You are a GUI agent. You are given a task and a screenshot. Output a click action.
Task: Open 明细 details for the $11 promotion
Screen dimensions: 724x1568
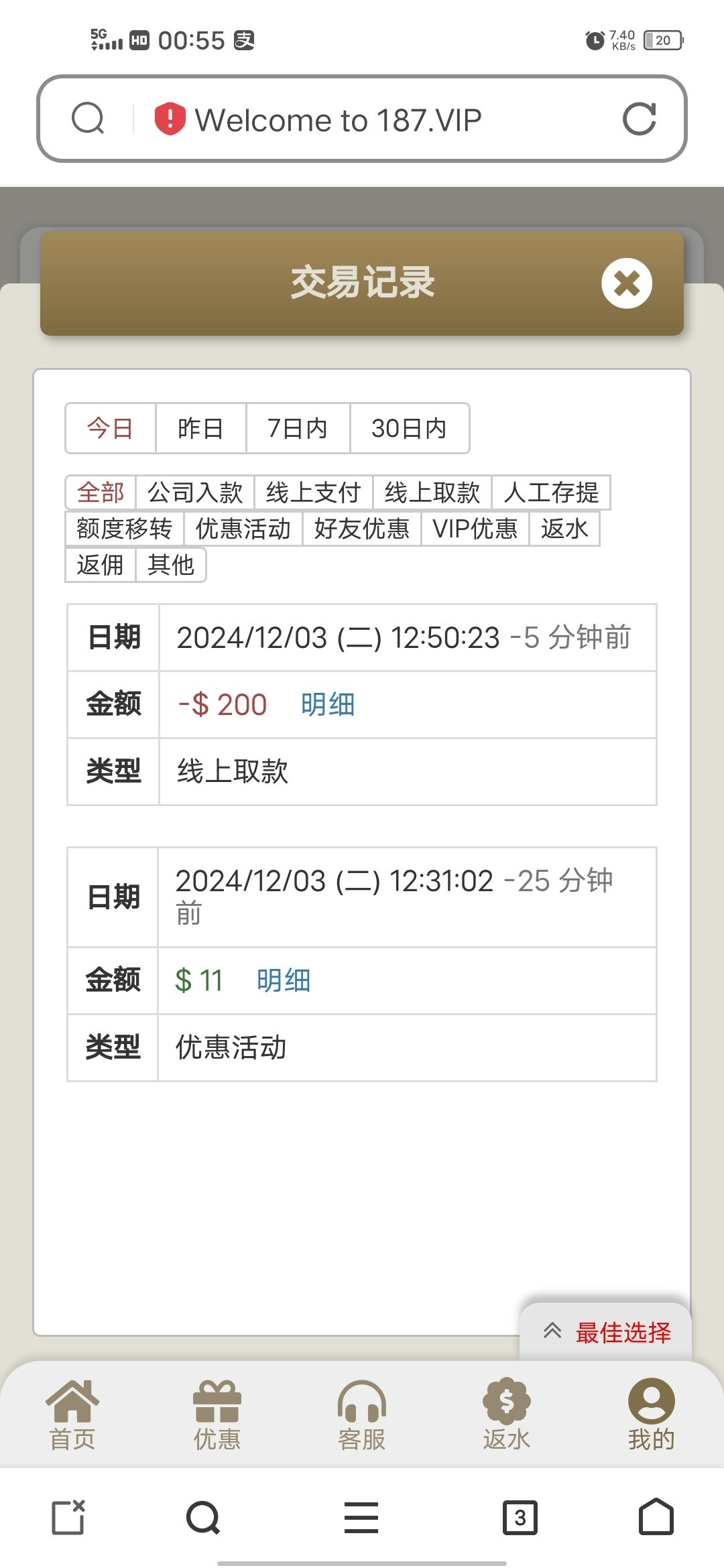282,980
